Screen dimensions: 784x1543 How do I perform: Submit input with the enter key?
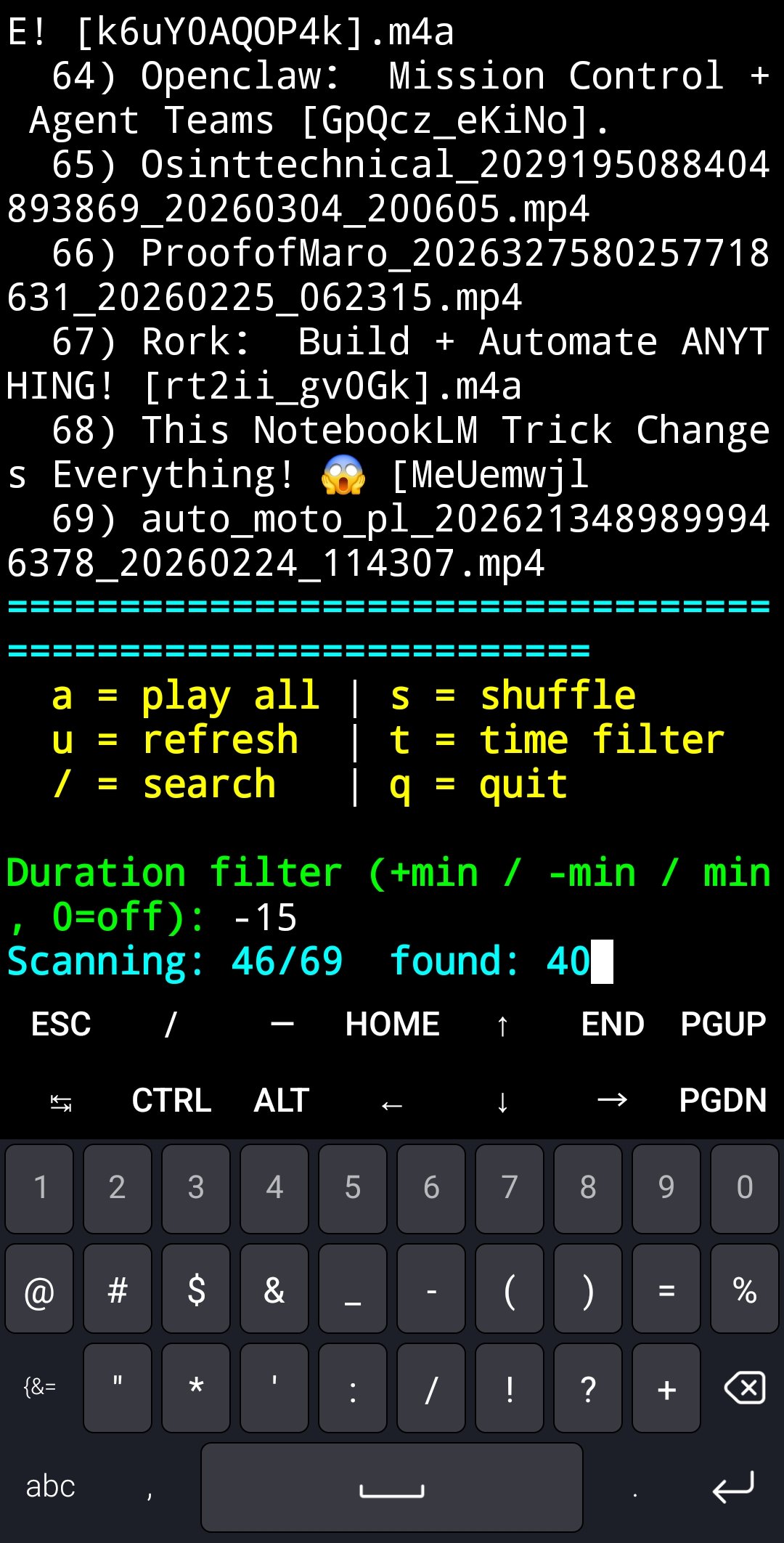pos(733,1487)
